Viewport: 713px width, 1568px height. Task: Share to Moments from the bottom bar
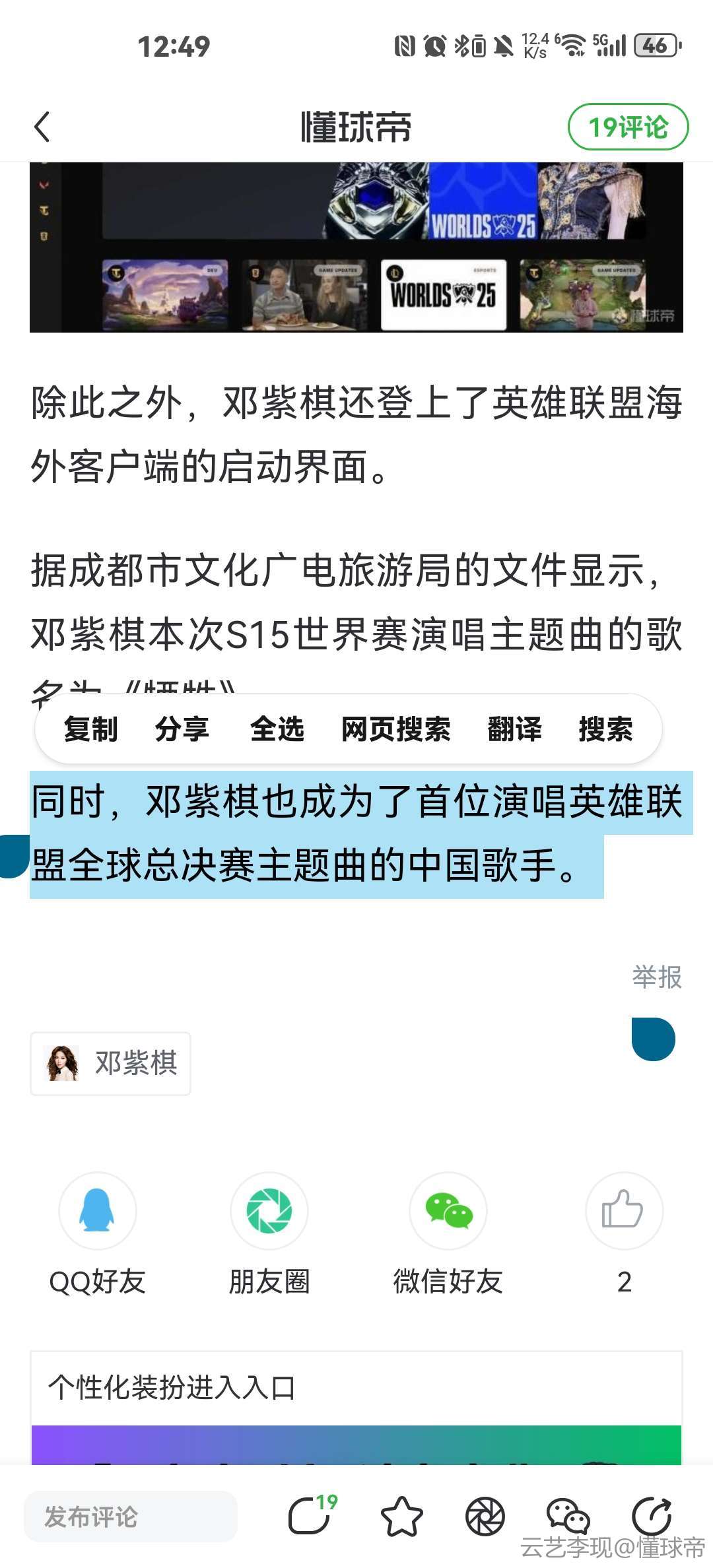[485, 1516]
